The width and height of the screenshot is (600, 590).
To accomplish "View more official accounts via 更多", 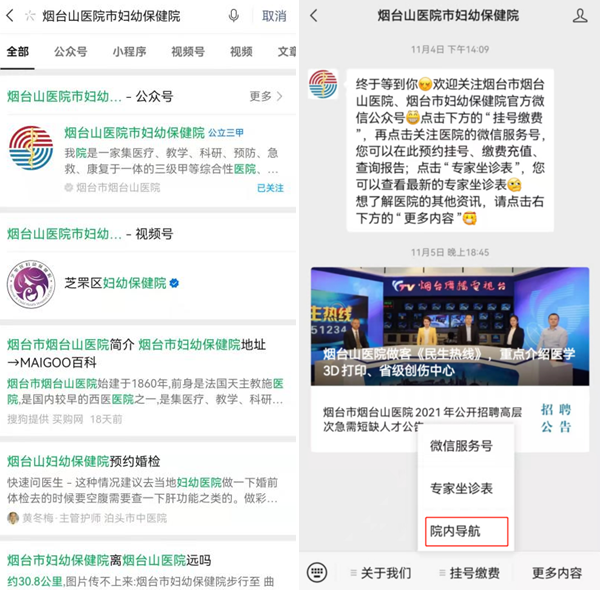I will click(x=265, y=96).
